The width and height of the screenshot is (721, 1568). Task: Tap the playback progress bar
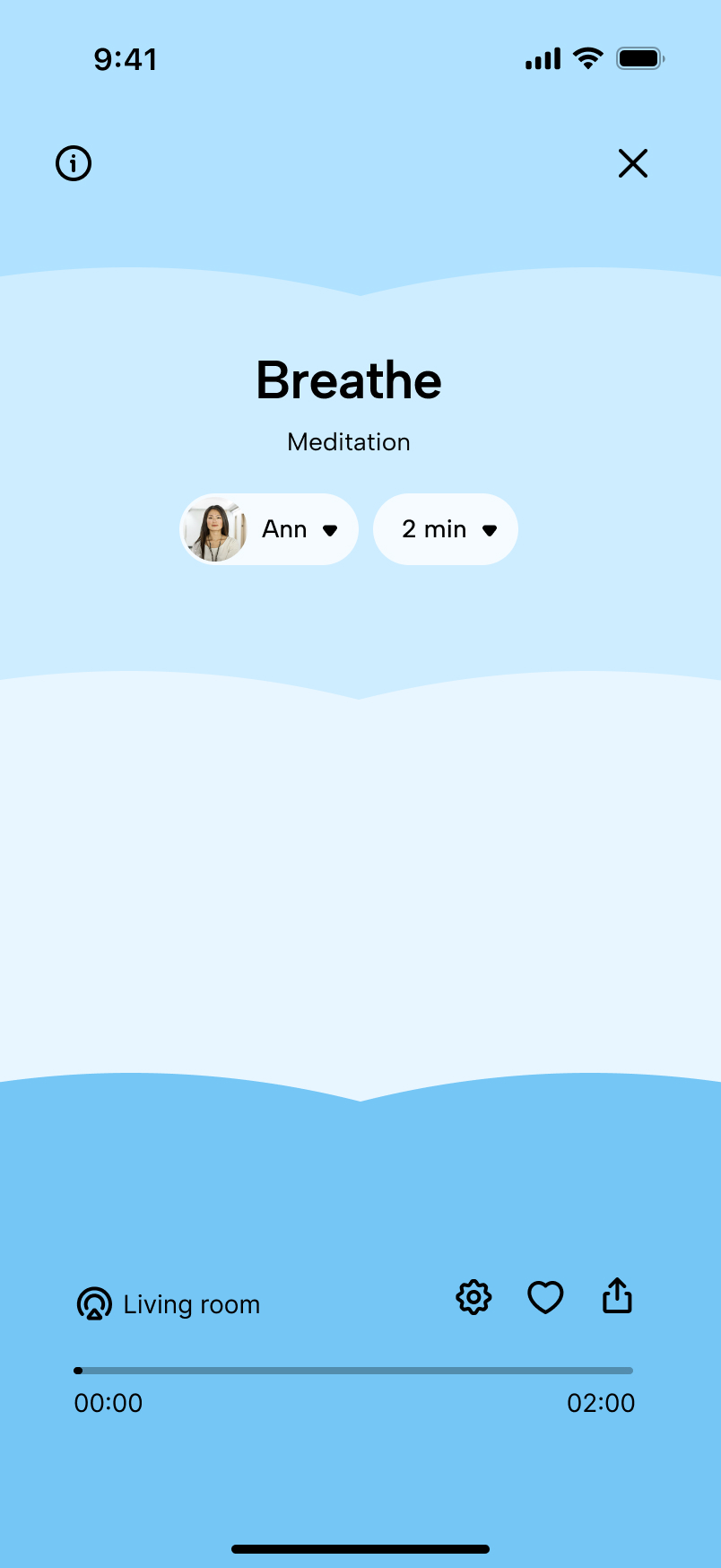pyautogui.click(x=353, y=1371)
